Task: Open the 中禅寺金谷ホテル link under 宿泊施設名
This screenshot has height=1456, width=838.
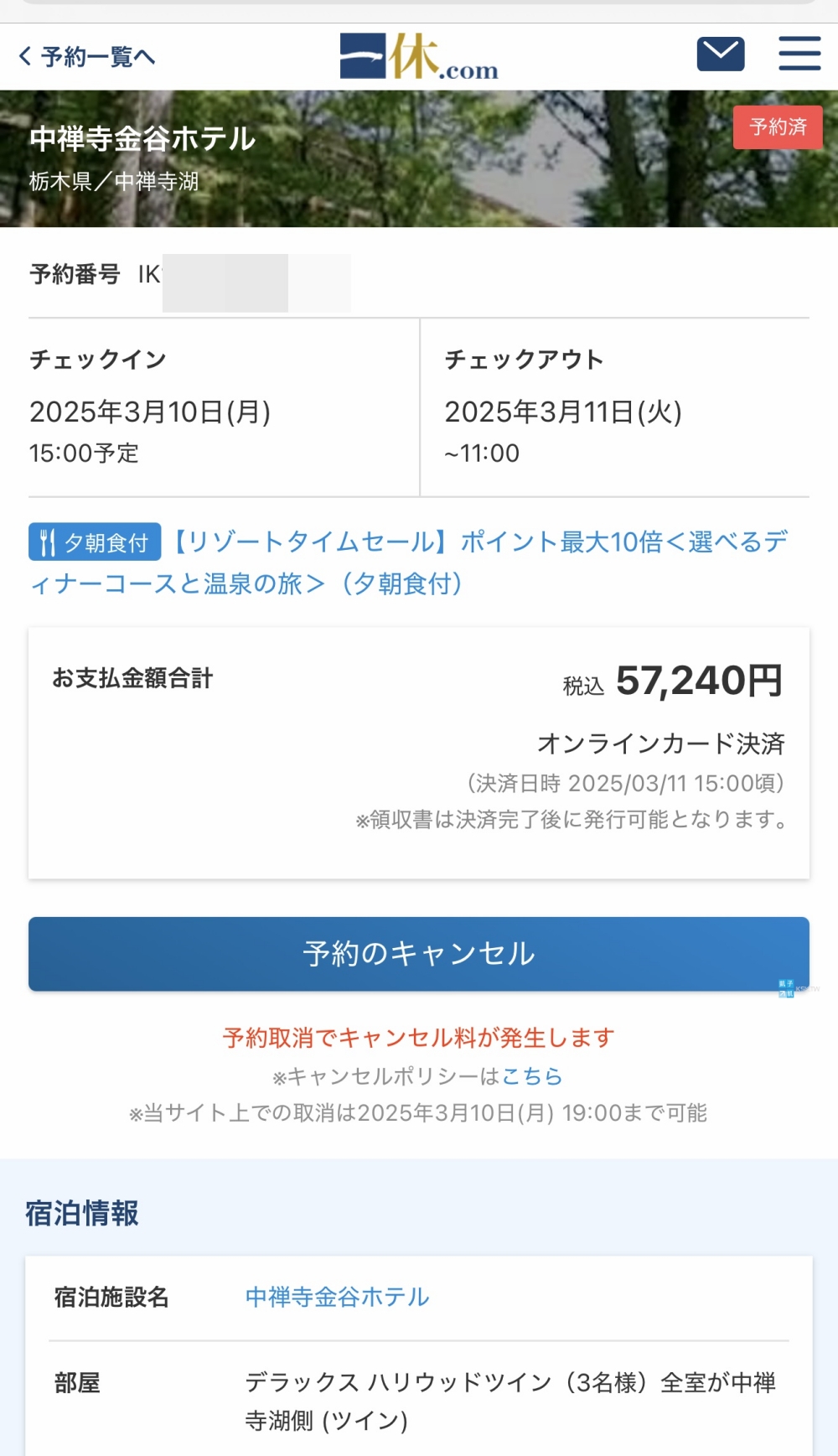Action: tap(337, 1297)
